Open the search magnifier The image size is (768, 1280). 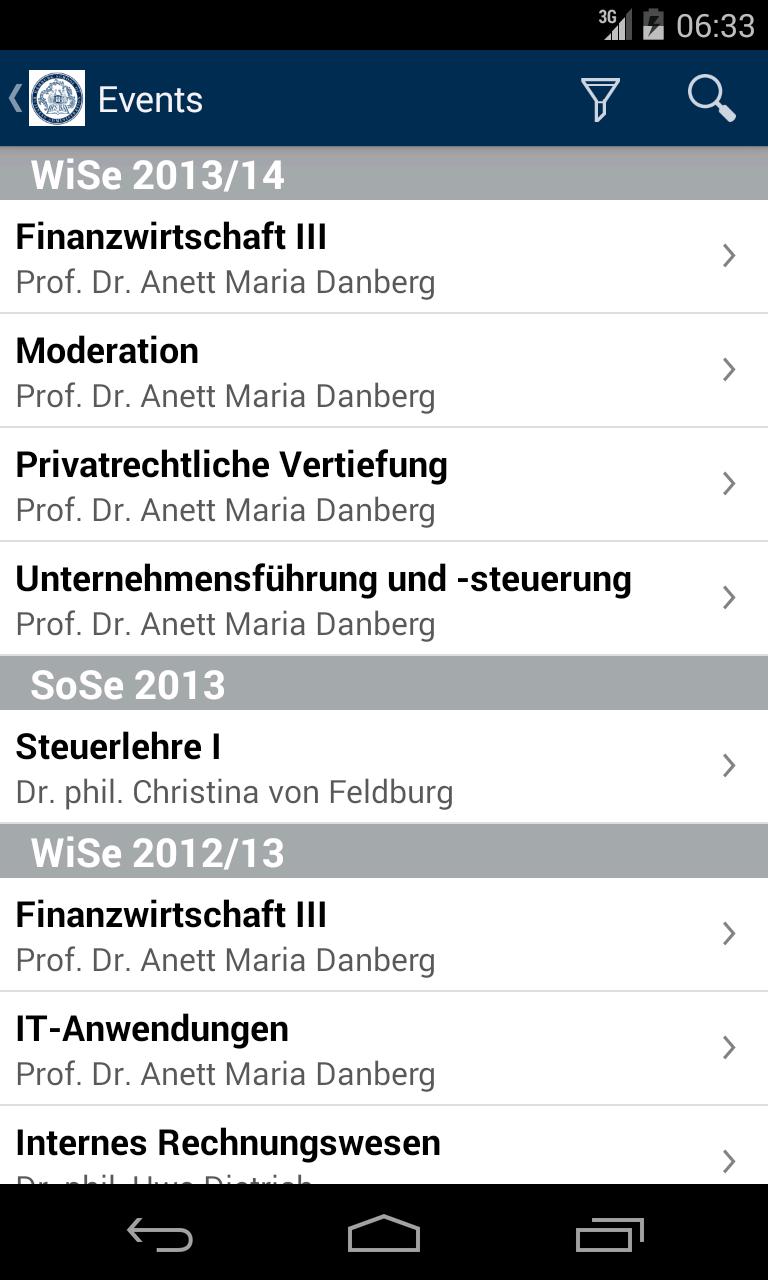(712, 99)
